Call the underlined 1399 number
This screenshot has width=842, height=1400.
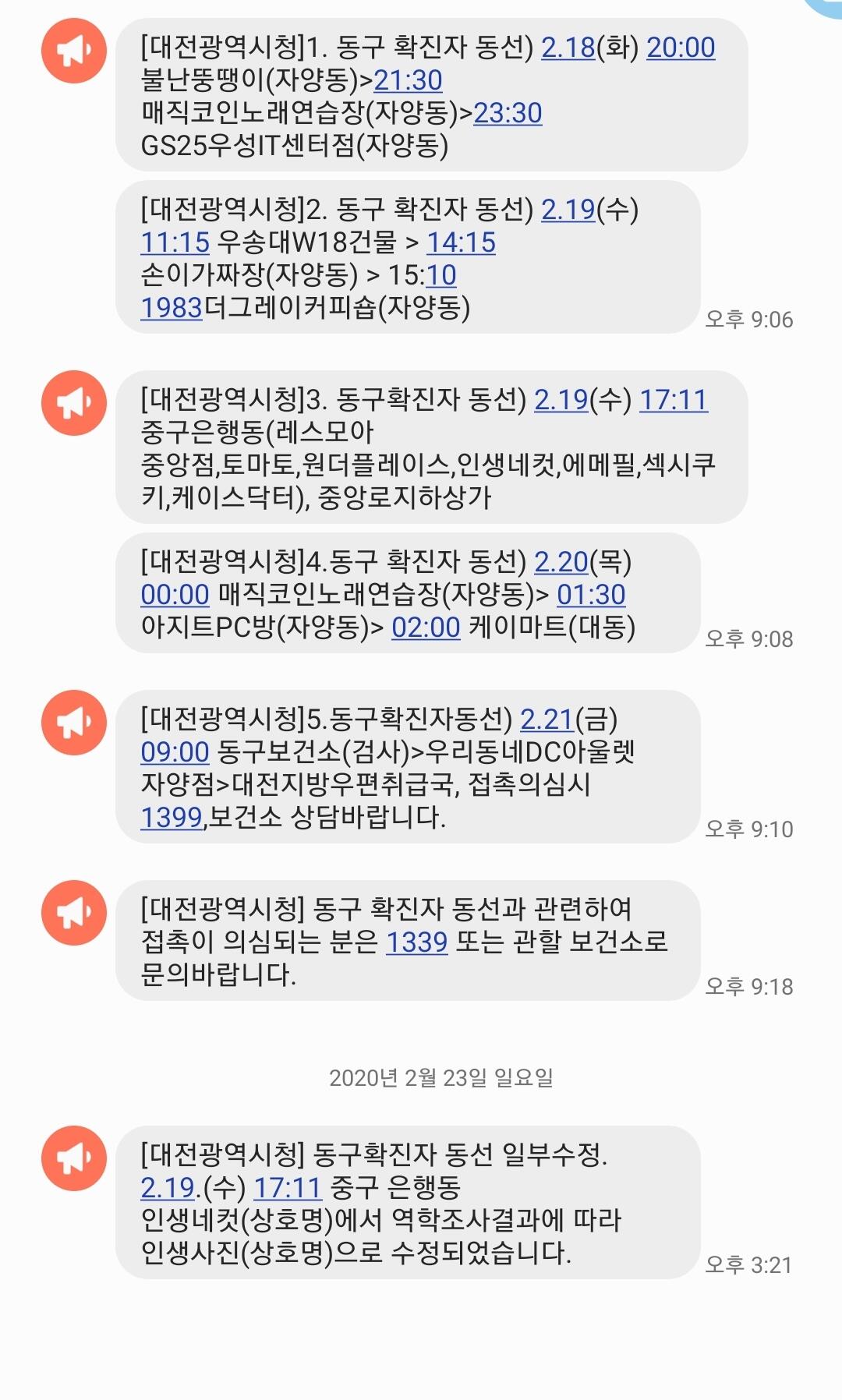tap(172, 818)
